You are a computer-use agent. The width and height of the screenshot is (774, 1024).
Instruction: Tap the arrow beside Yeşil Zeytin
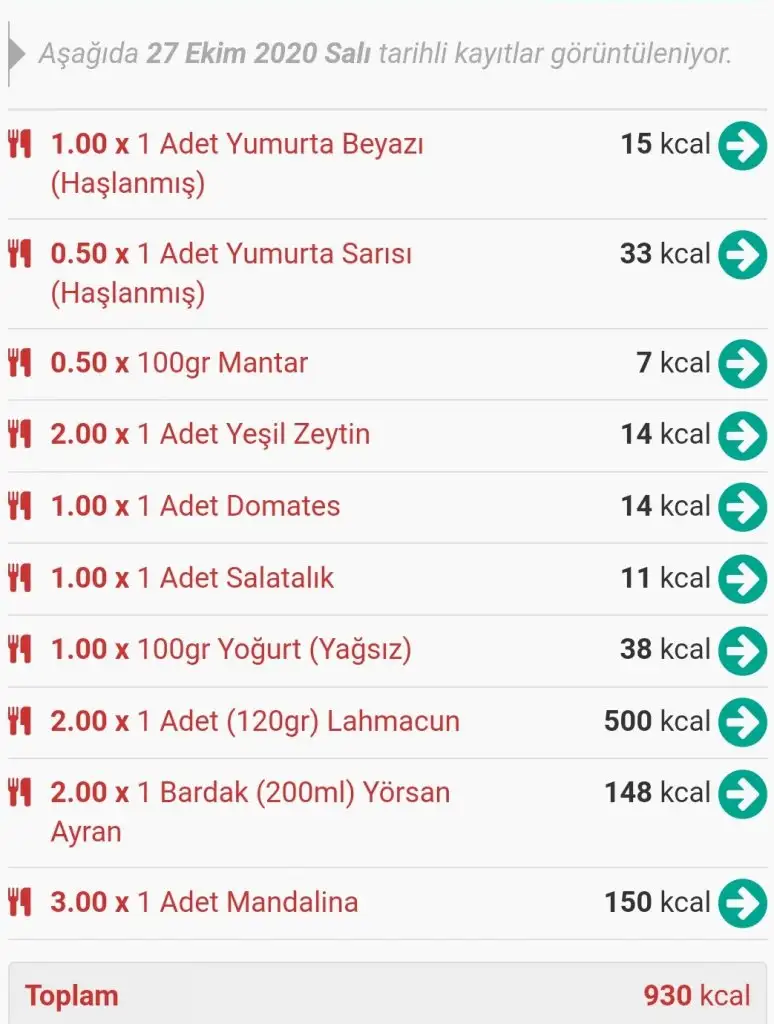point(742,435)
